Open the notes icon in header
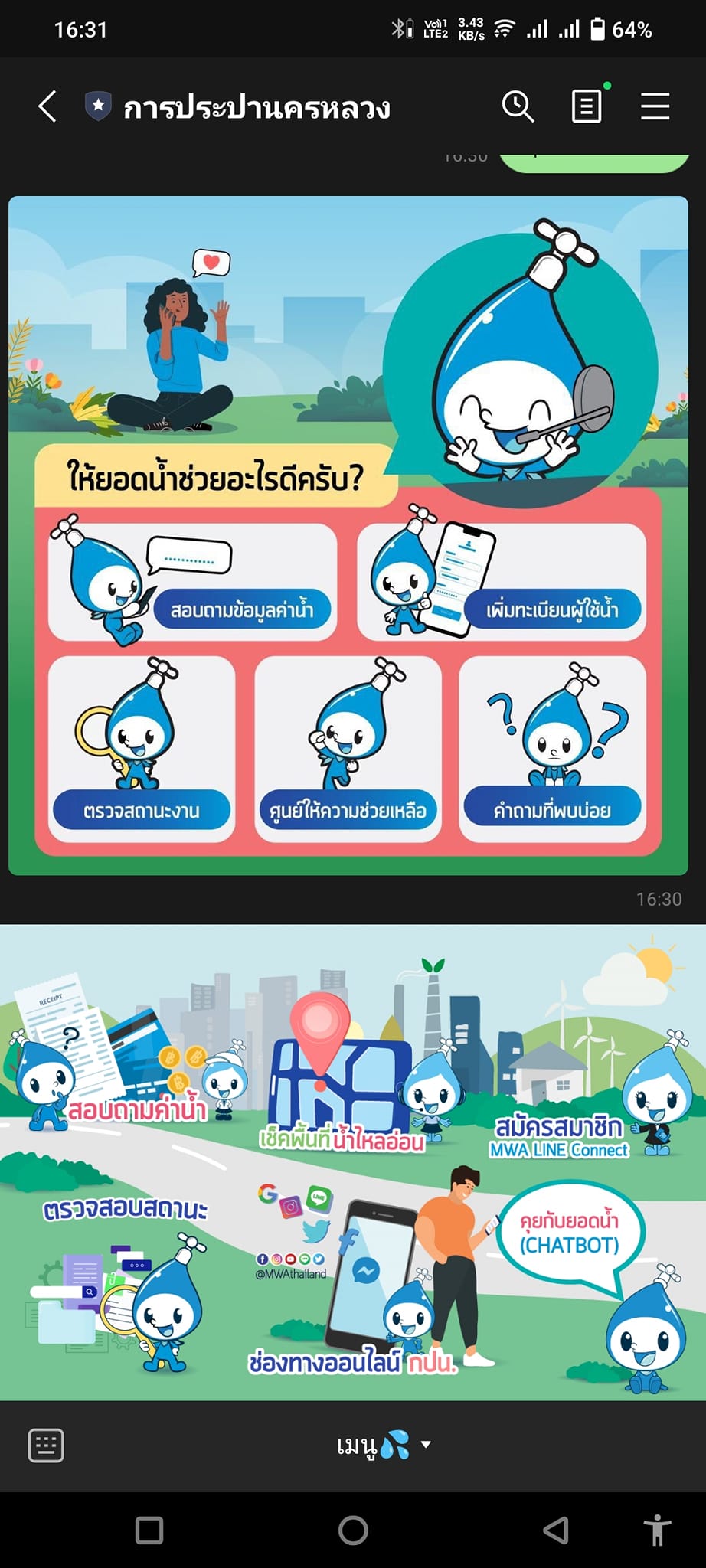706x1568 pixels. coord(587,106)
